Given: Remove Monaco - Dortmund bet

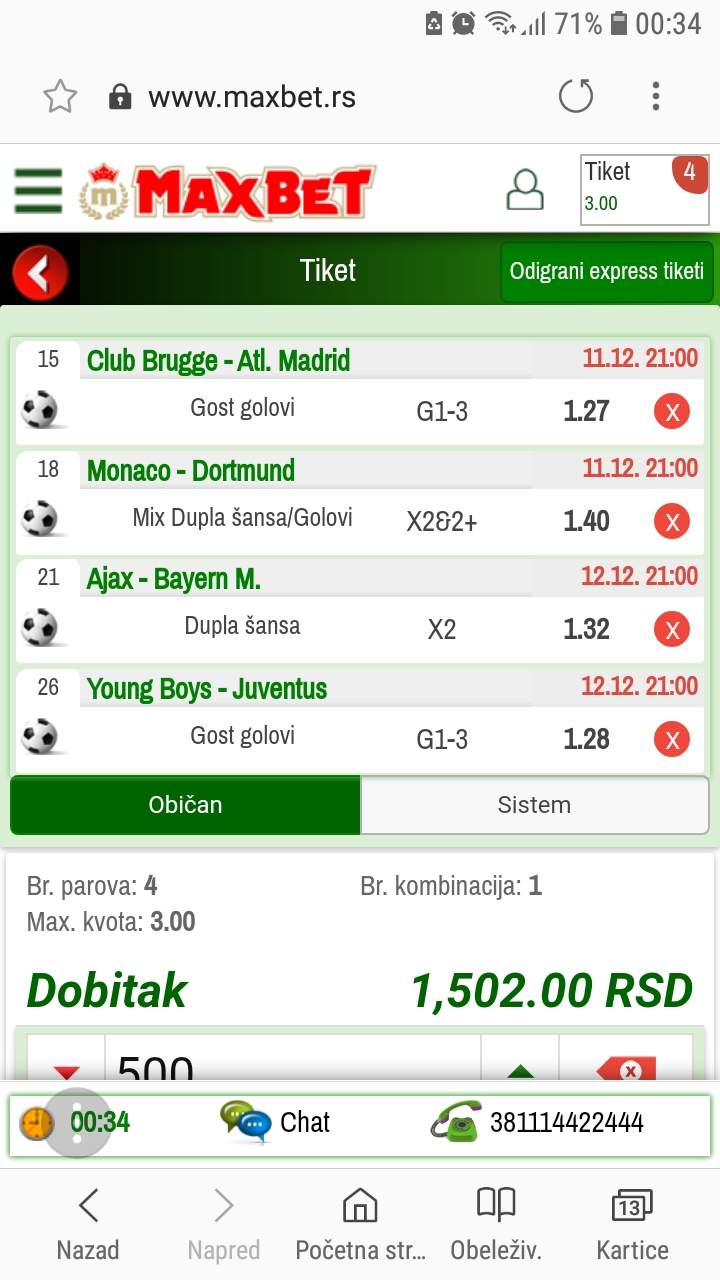Looking at the screenshot, I should pos(672,521).
